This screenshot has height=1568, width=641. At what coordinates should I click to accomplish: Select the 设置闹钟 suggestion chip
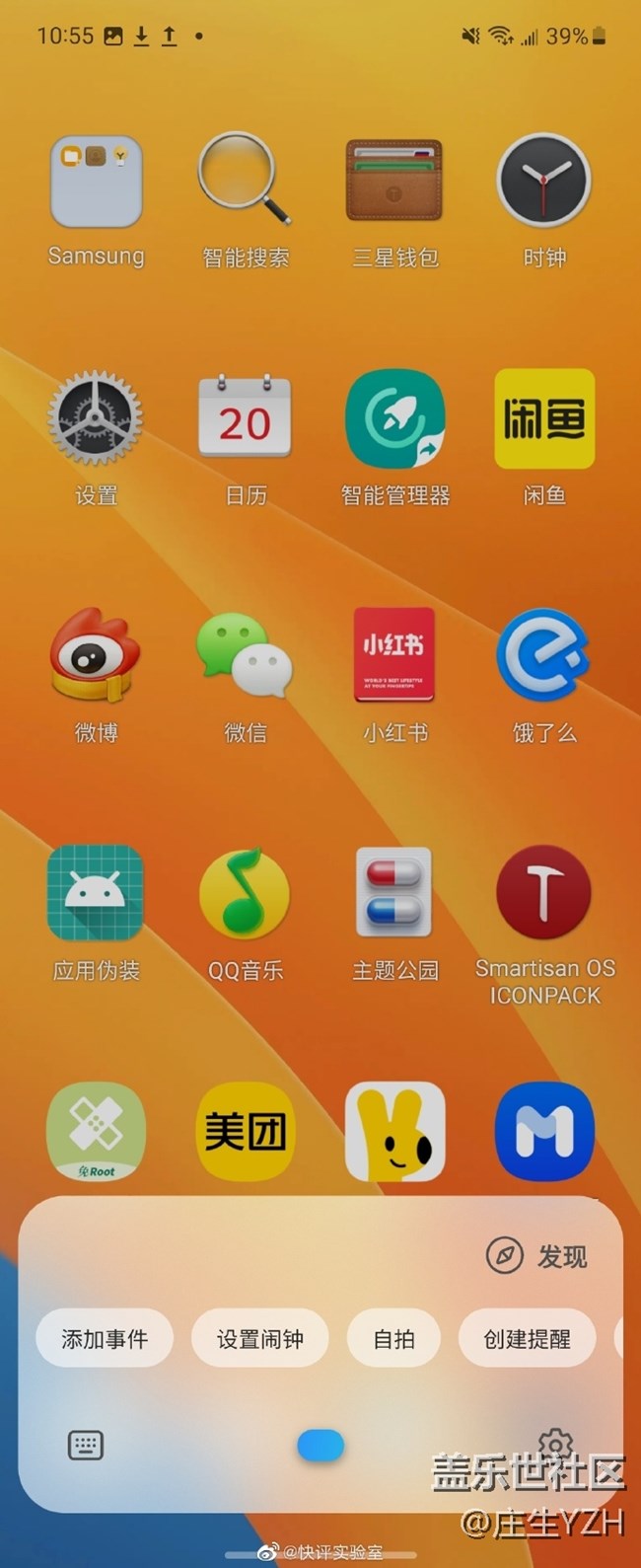(x=260, y=1339)
